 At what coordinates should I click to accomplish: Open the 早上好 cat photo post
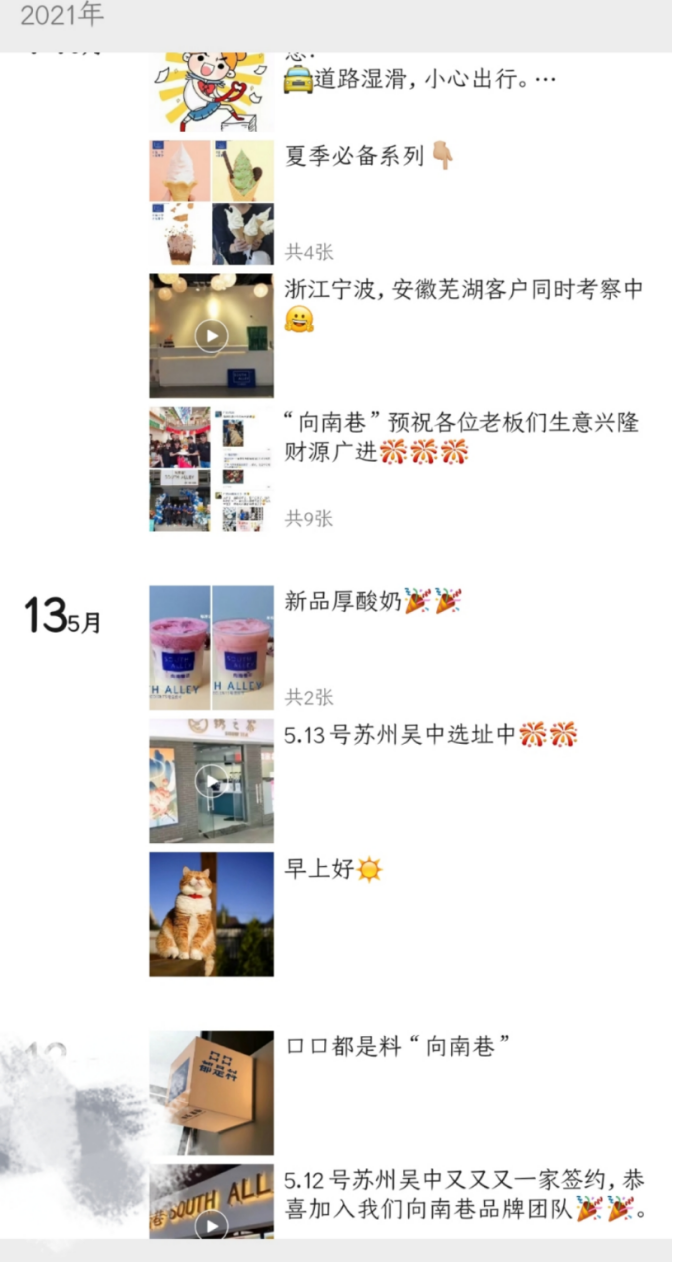click(211, 914)
